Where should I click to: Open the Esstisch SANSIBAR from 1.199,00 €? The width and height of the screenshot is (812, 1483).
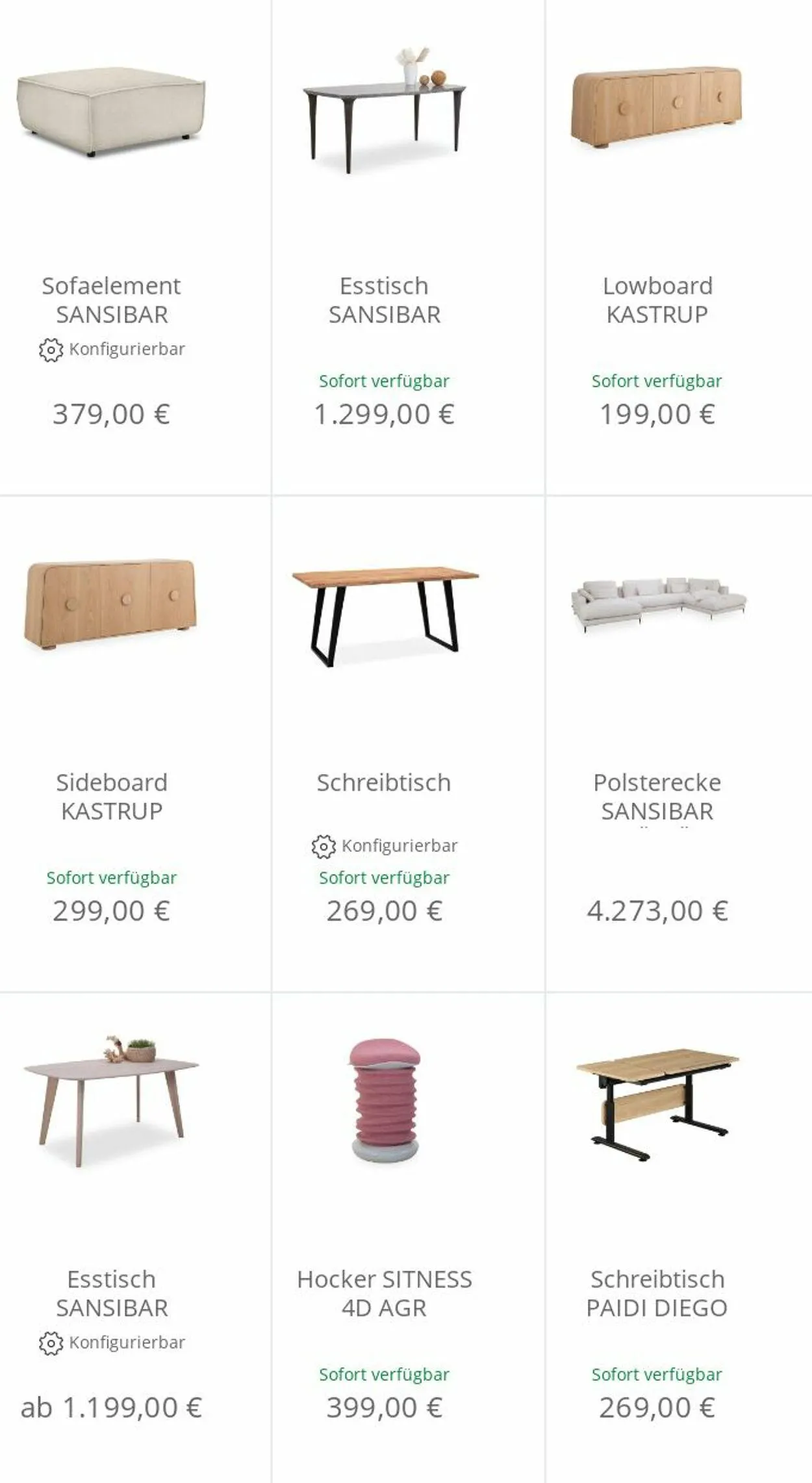pos(134,1238)
